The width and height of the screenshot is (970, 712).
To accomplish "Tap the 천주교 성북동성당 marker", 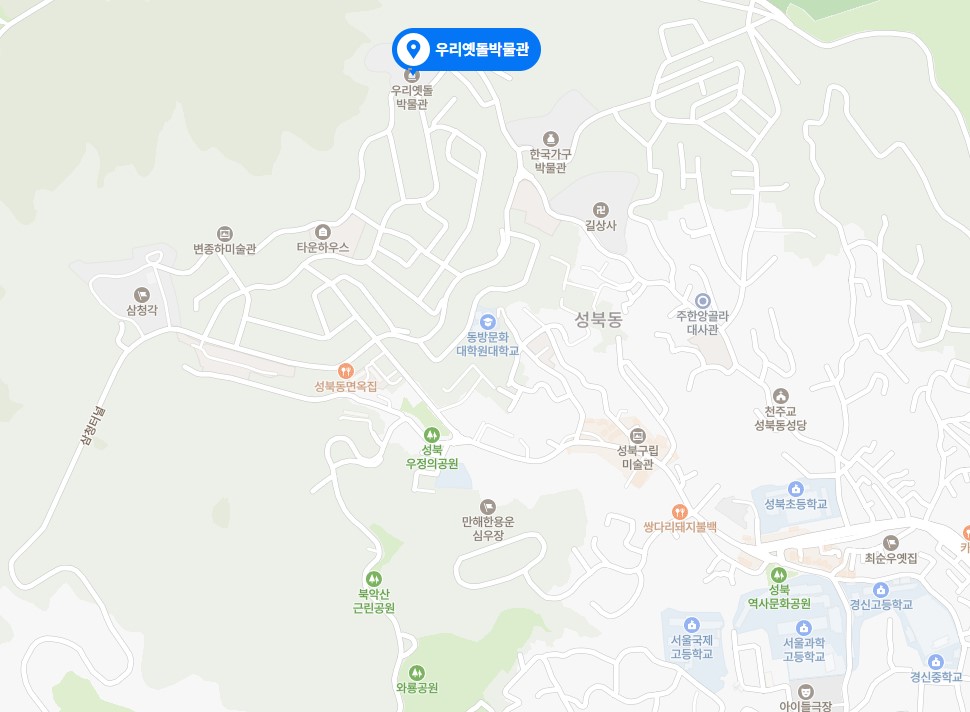I will tap(780, 396).
